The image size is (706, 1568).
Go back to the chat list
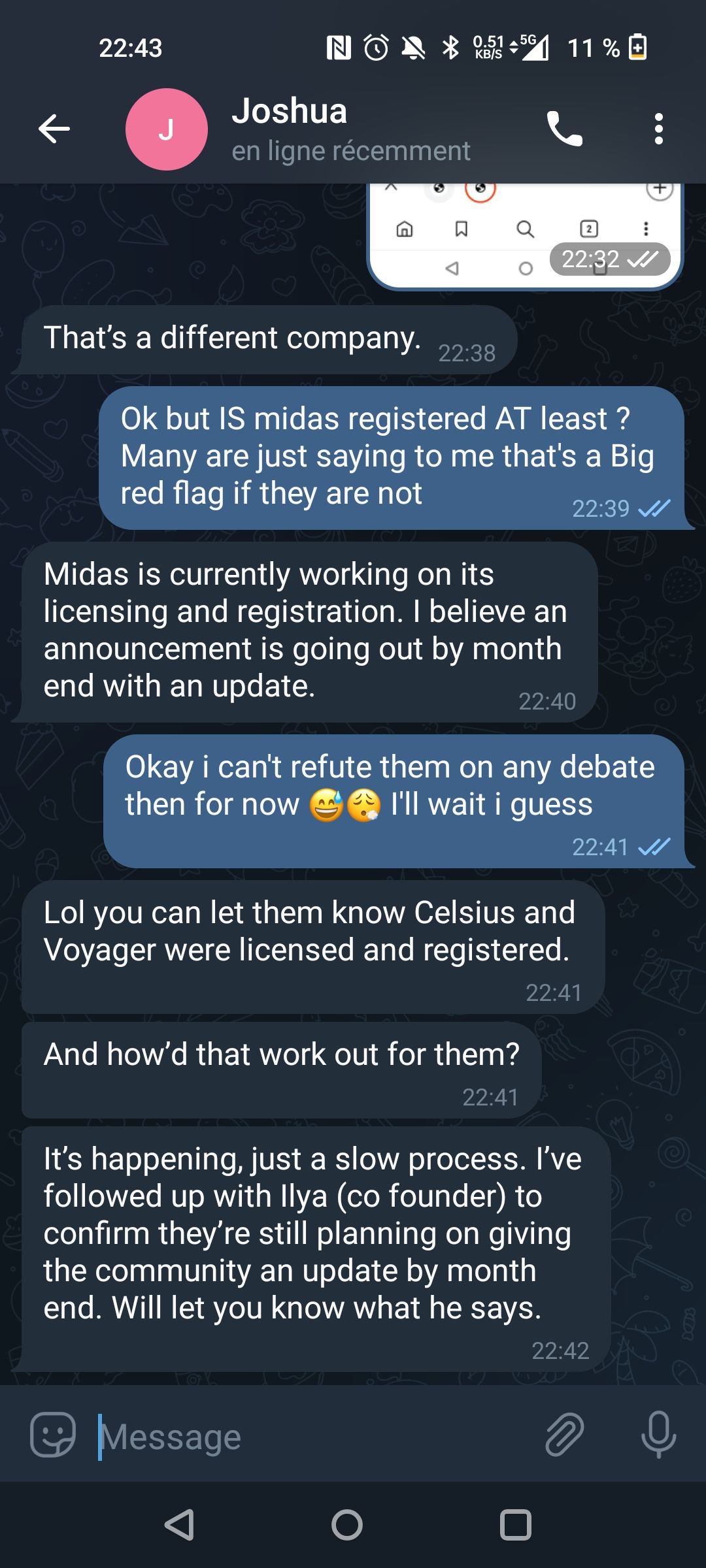pyautogui.click(x=54, y=129)
